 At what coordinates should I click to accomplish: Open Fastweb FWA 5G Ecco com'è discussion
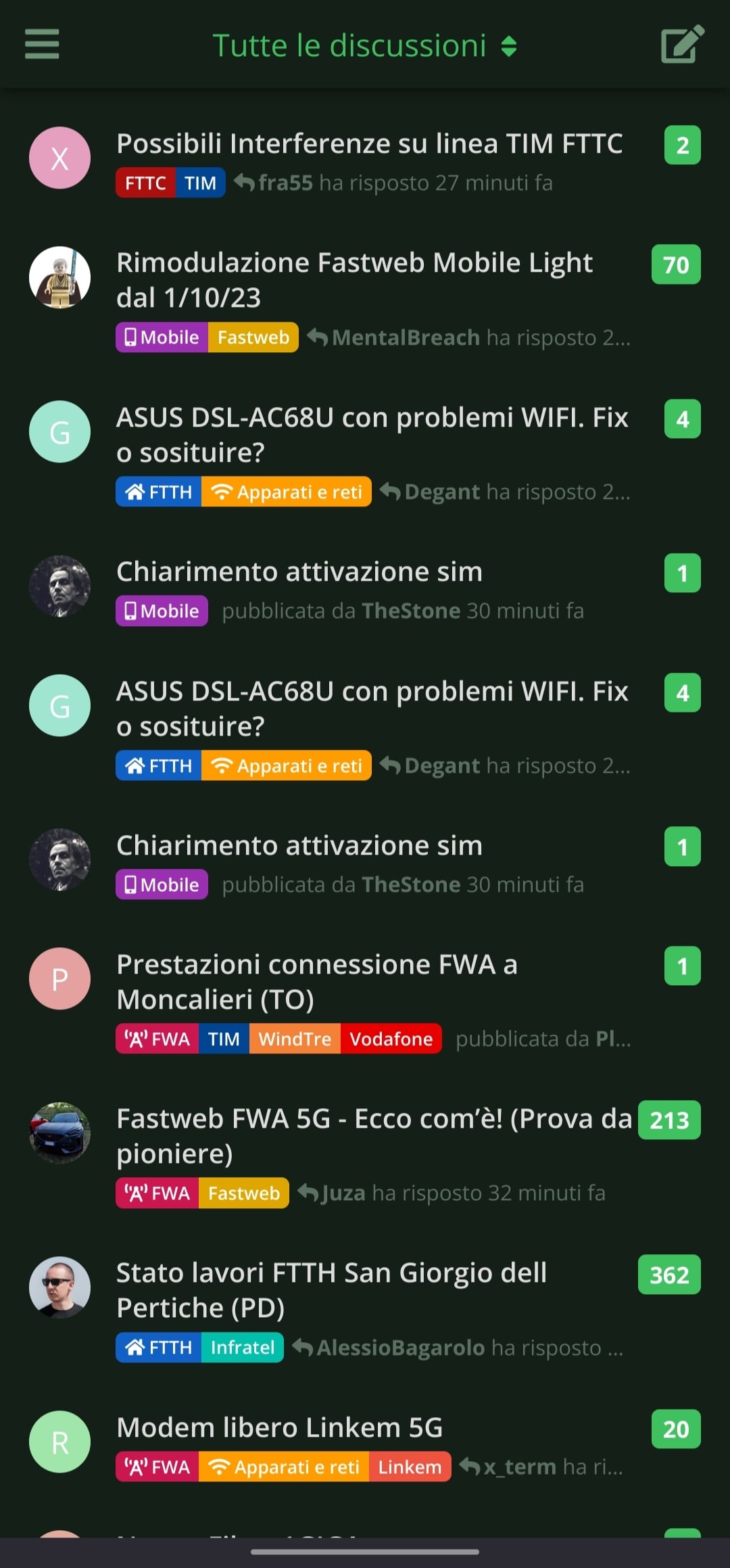click(373, 1135)
